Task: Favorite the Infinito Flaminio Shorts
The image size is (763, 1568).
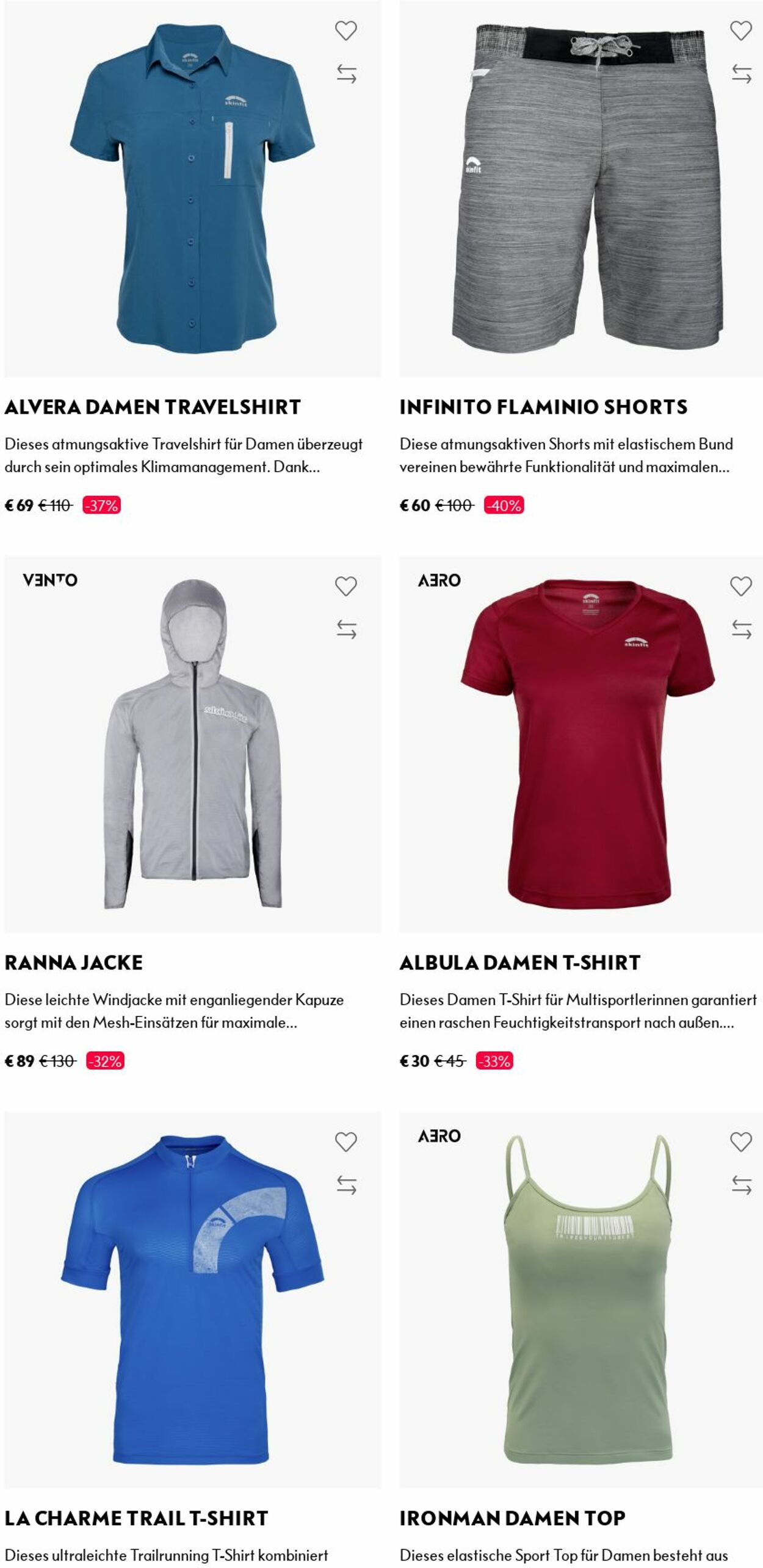Action: [x=740, y=31]
